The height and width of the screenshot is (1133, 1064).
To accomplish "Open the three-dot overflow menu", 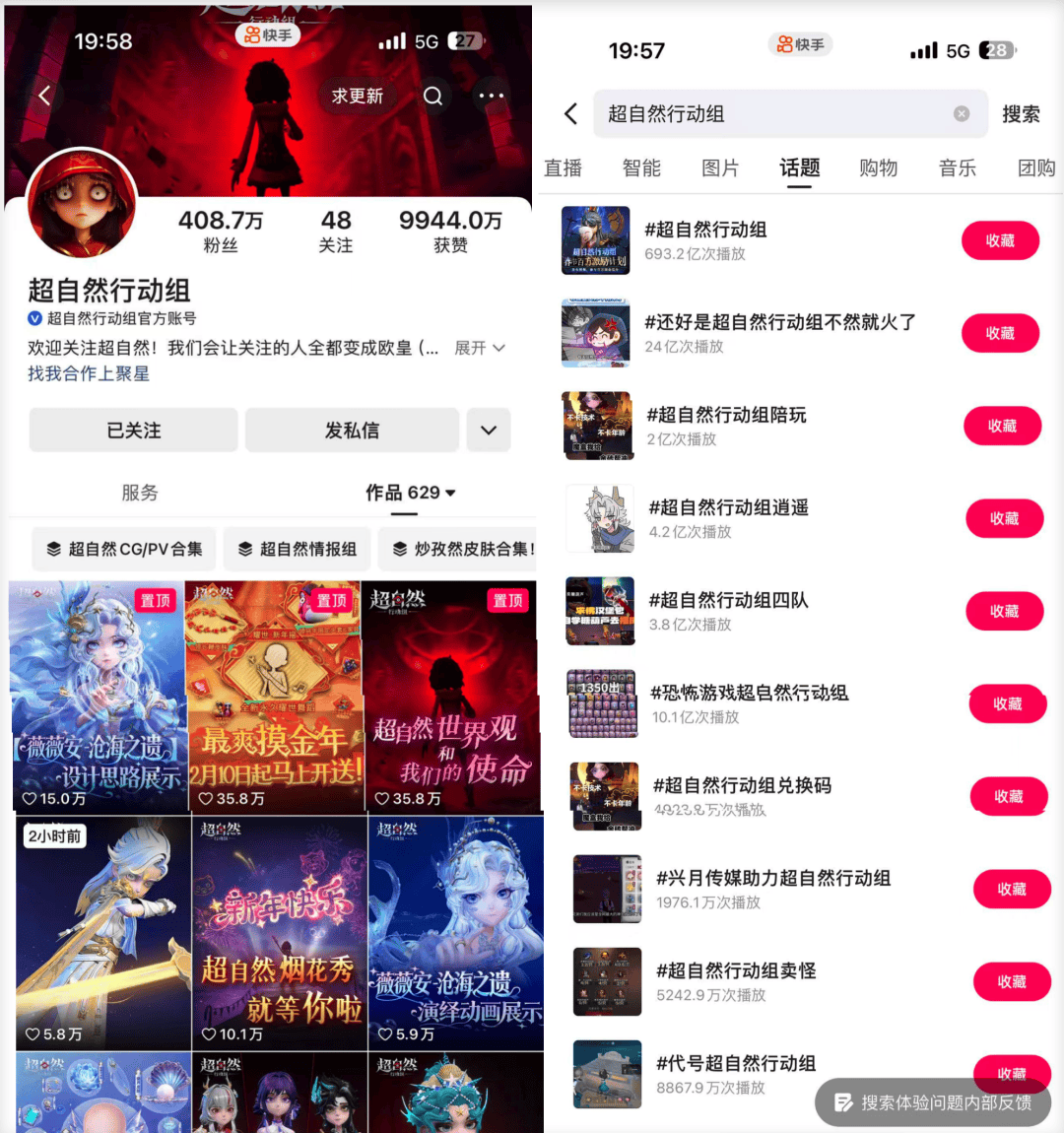I will [491, 96].
